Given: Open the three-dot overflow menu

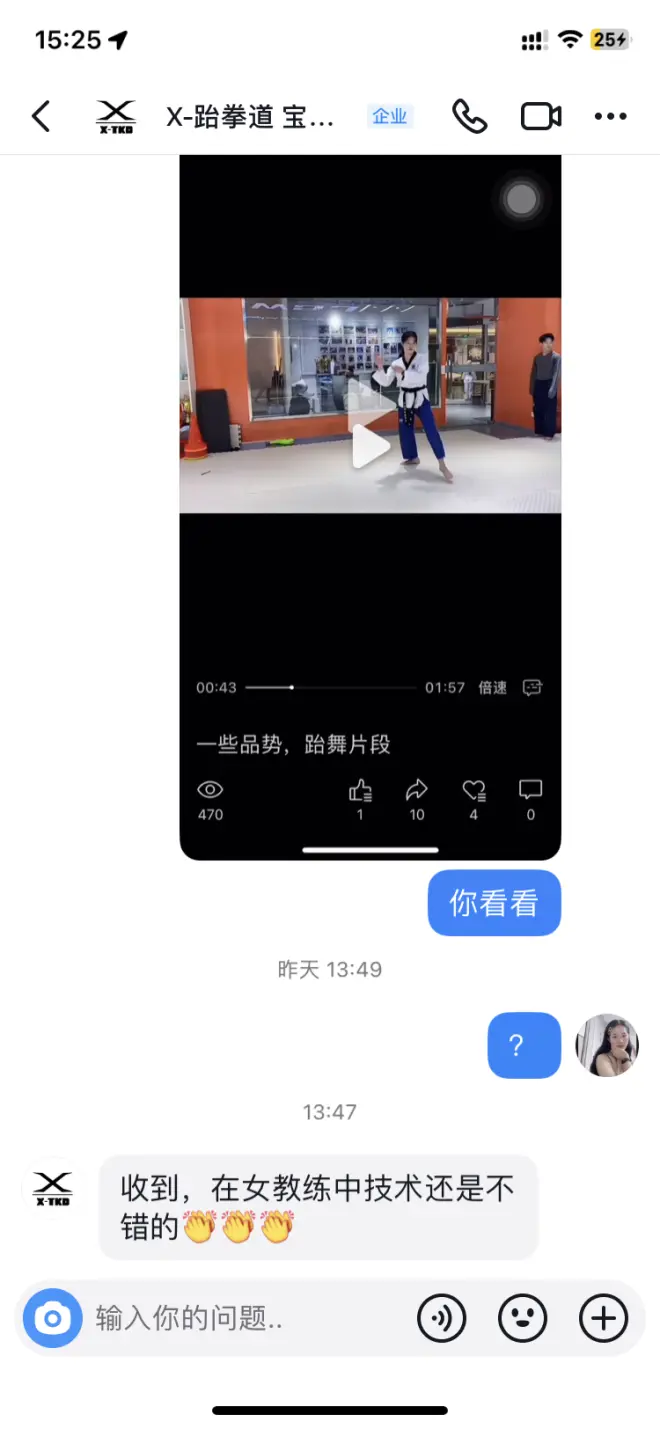Looking at the screenshot, I should click(x=610, y=117).
